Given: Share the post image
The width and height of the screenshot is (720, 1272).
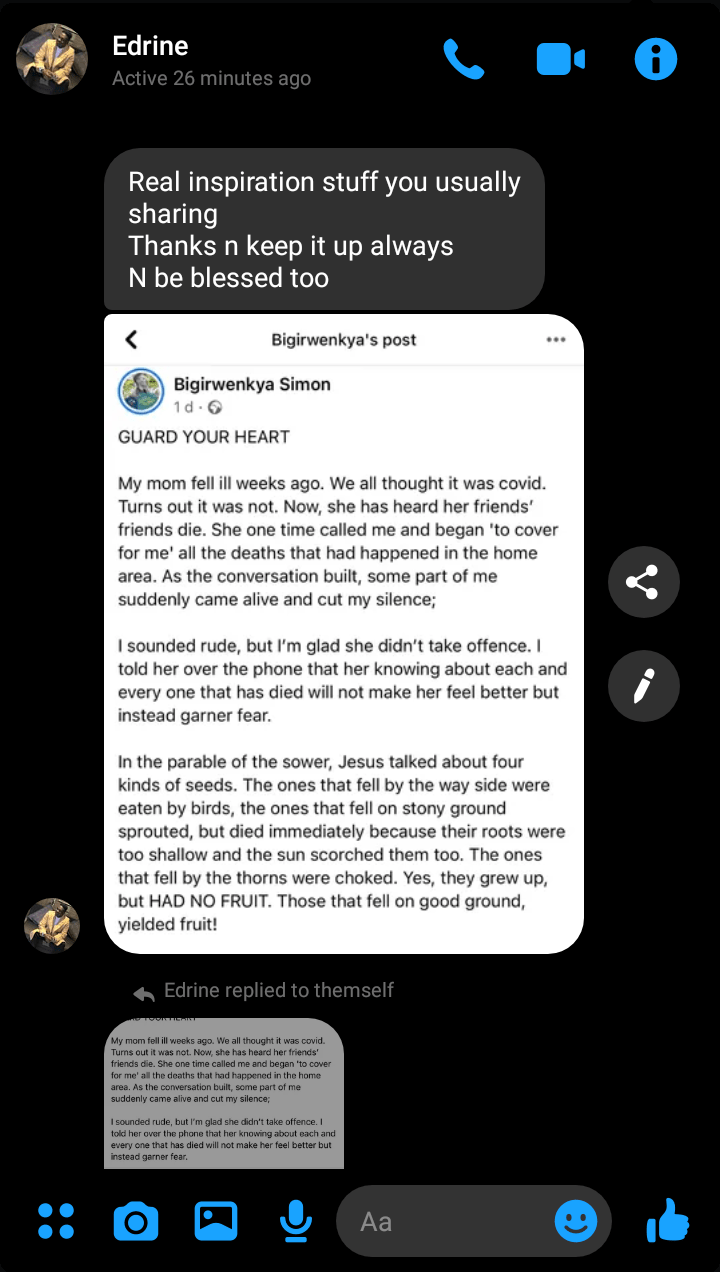Looking at the screenshot, I should [644, 582].
